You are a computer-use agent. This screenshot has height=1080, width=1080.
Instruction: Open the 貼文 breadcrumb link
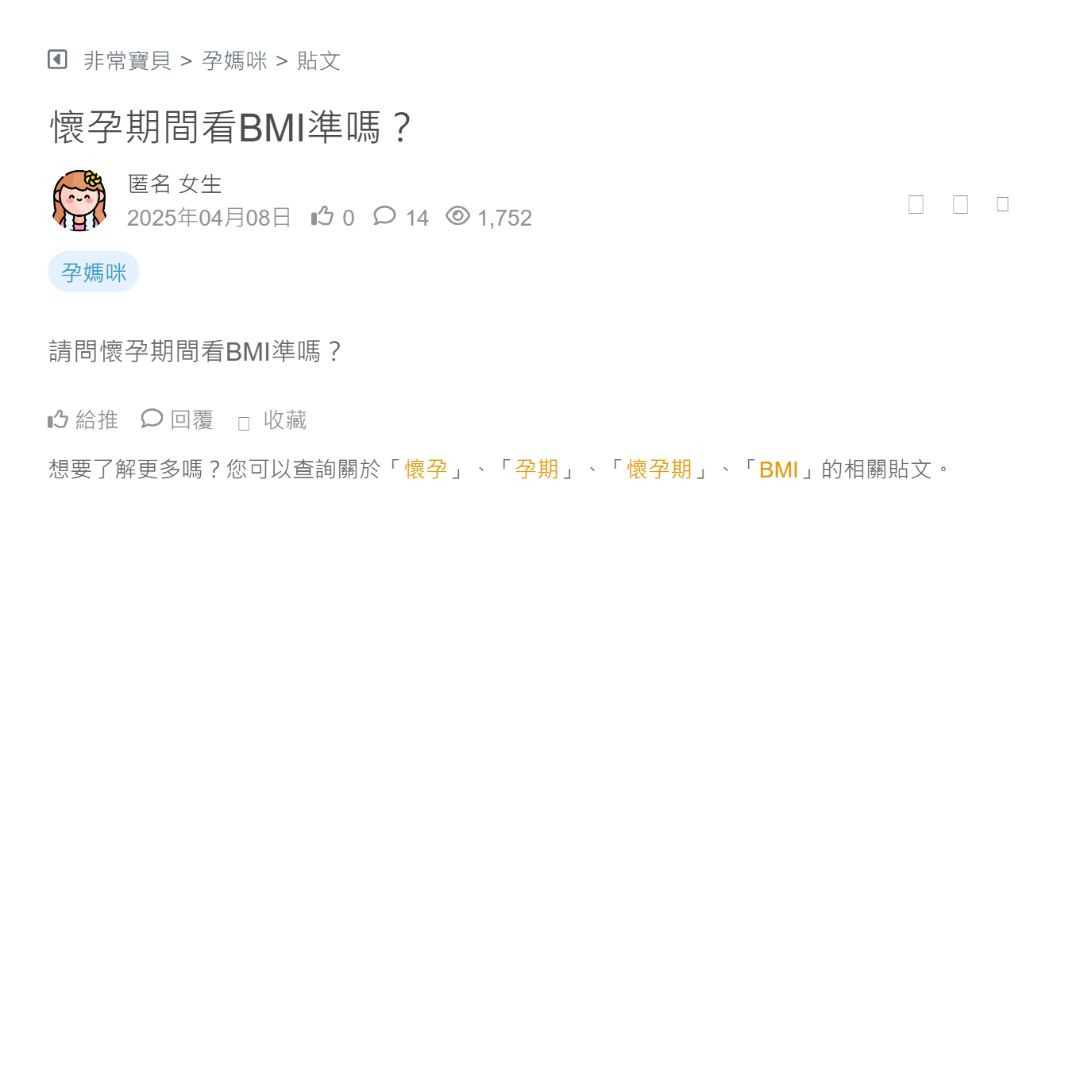point(319,61)
